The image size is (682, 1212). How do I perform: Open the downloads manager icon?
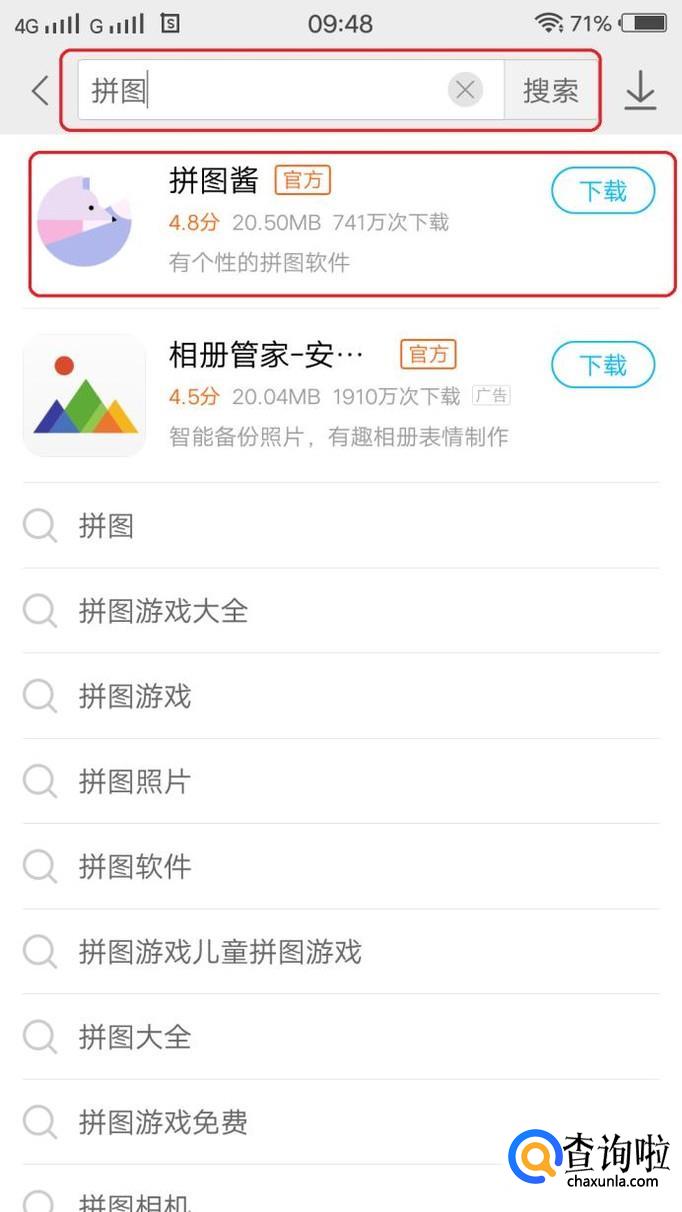coord(640,91)
